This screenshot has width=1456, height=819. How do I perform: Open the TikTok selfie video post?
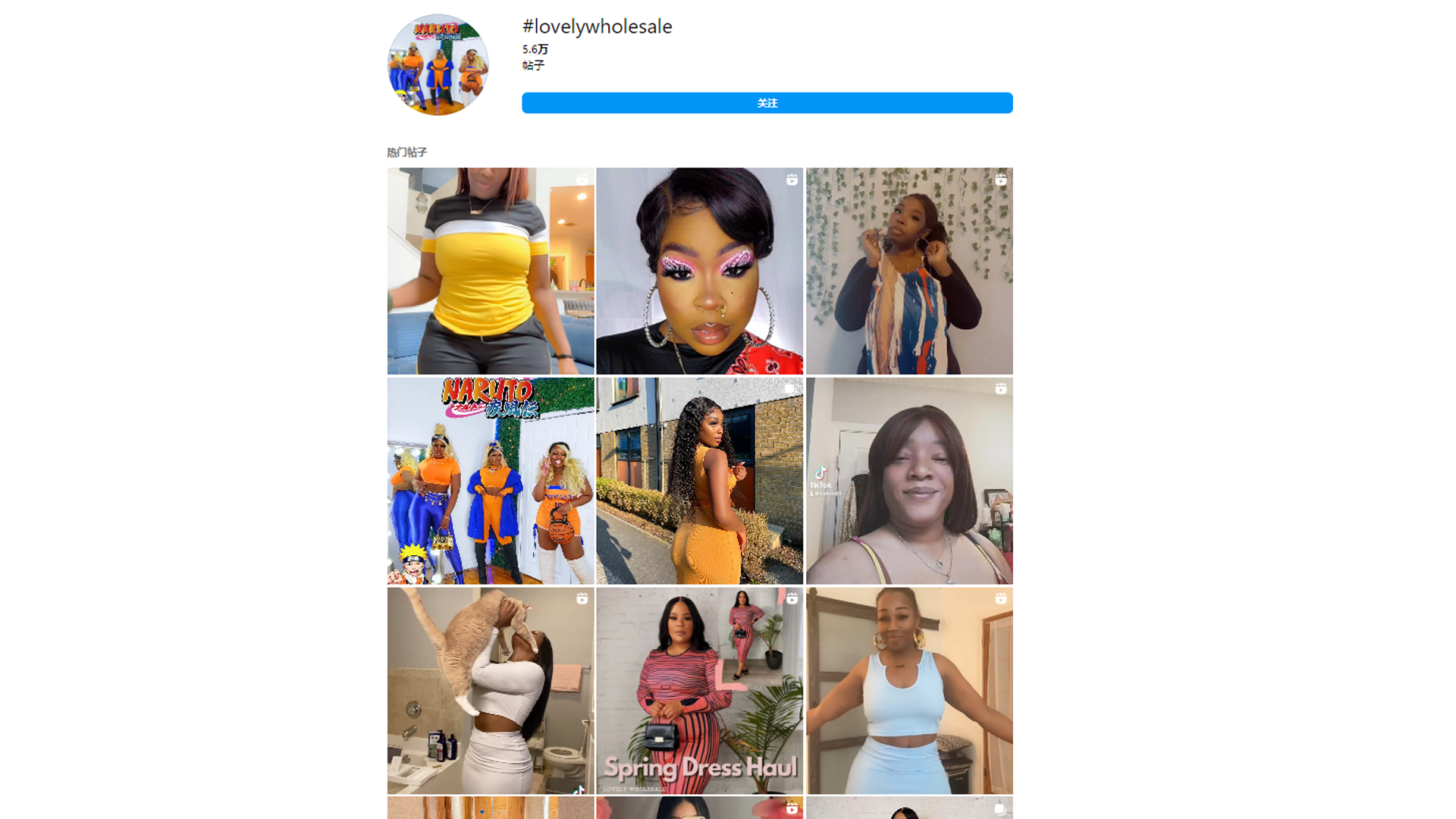[908, 481]
